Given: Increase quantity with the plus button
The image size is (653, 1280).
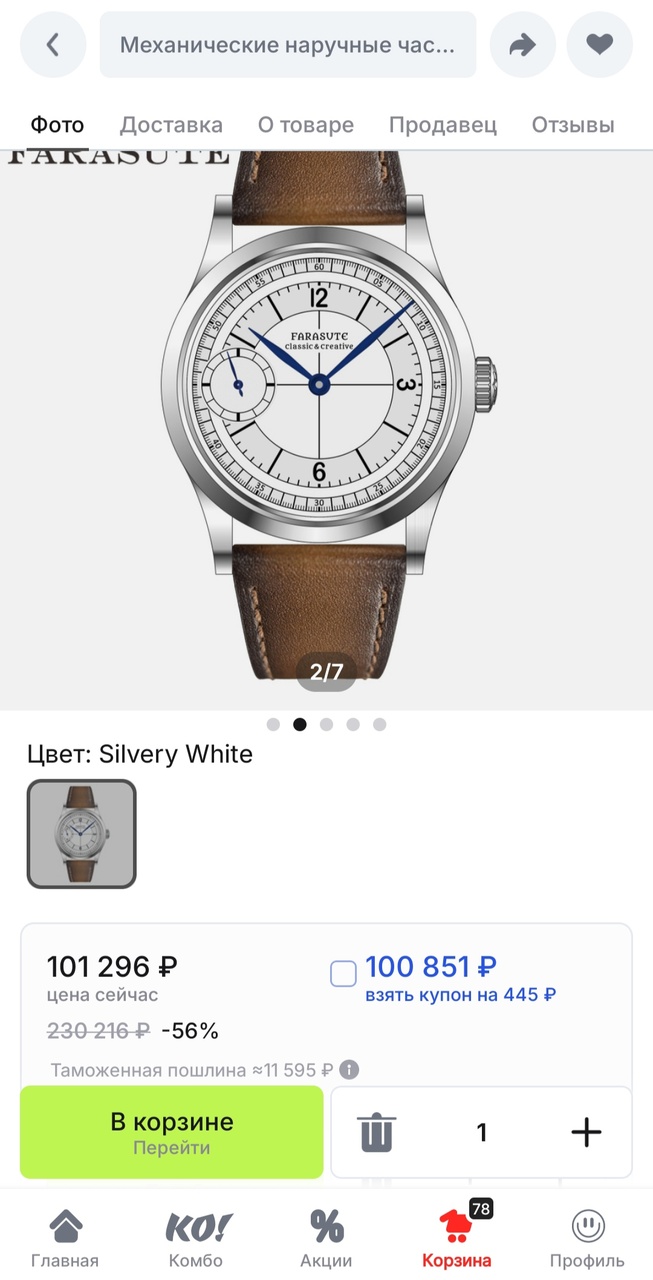Looking at the screenshot, I should point(586,1132).
